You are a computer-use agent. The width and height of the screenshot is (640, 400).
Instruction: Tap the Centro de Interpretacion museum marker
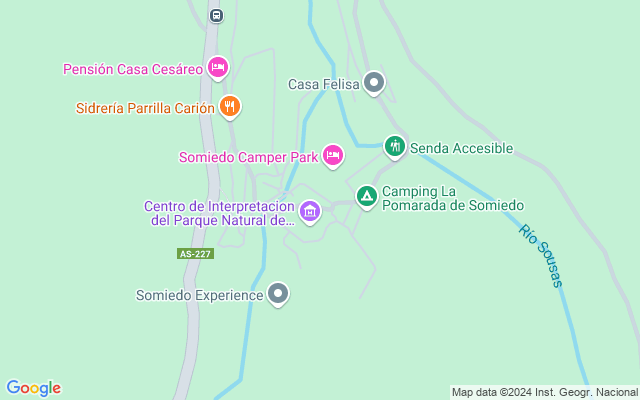(x=310, y=211)
